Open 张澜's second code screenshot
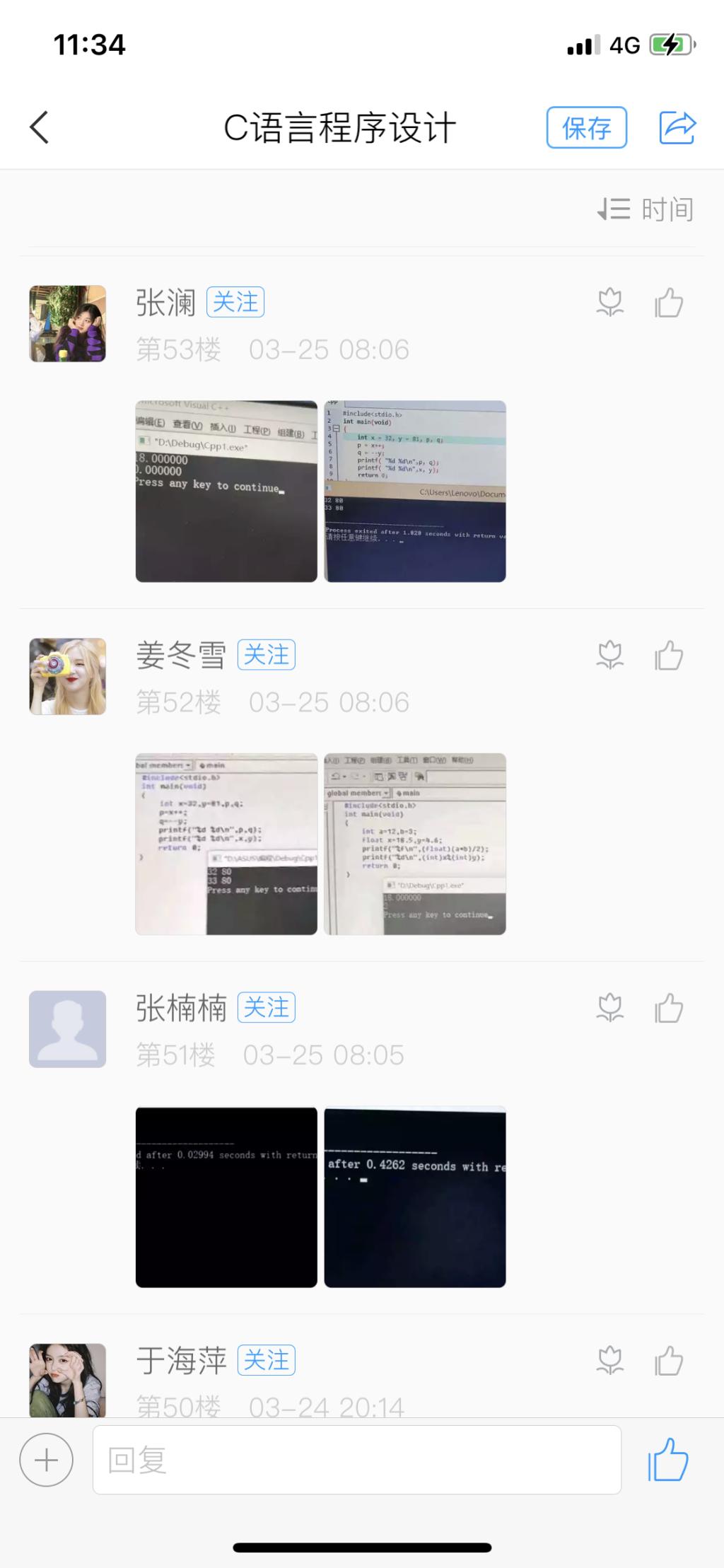Viewport: 724px width, 1568px height. pos(415,492)
